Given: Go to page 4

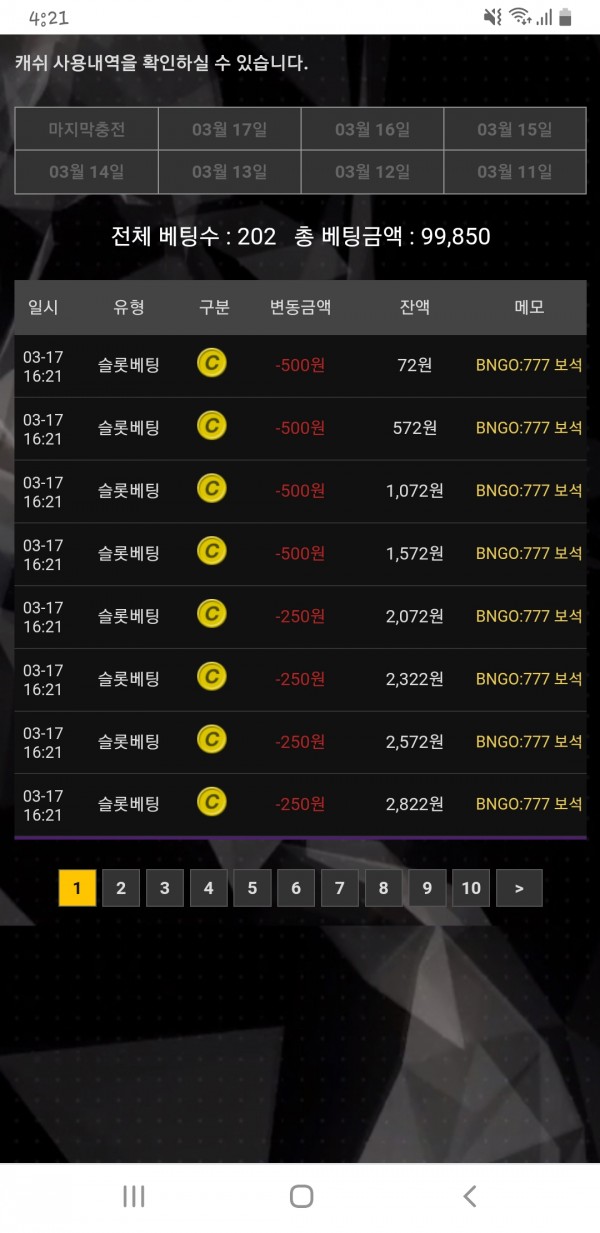Looking at the screenshot, I should tap(208, 888).
